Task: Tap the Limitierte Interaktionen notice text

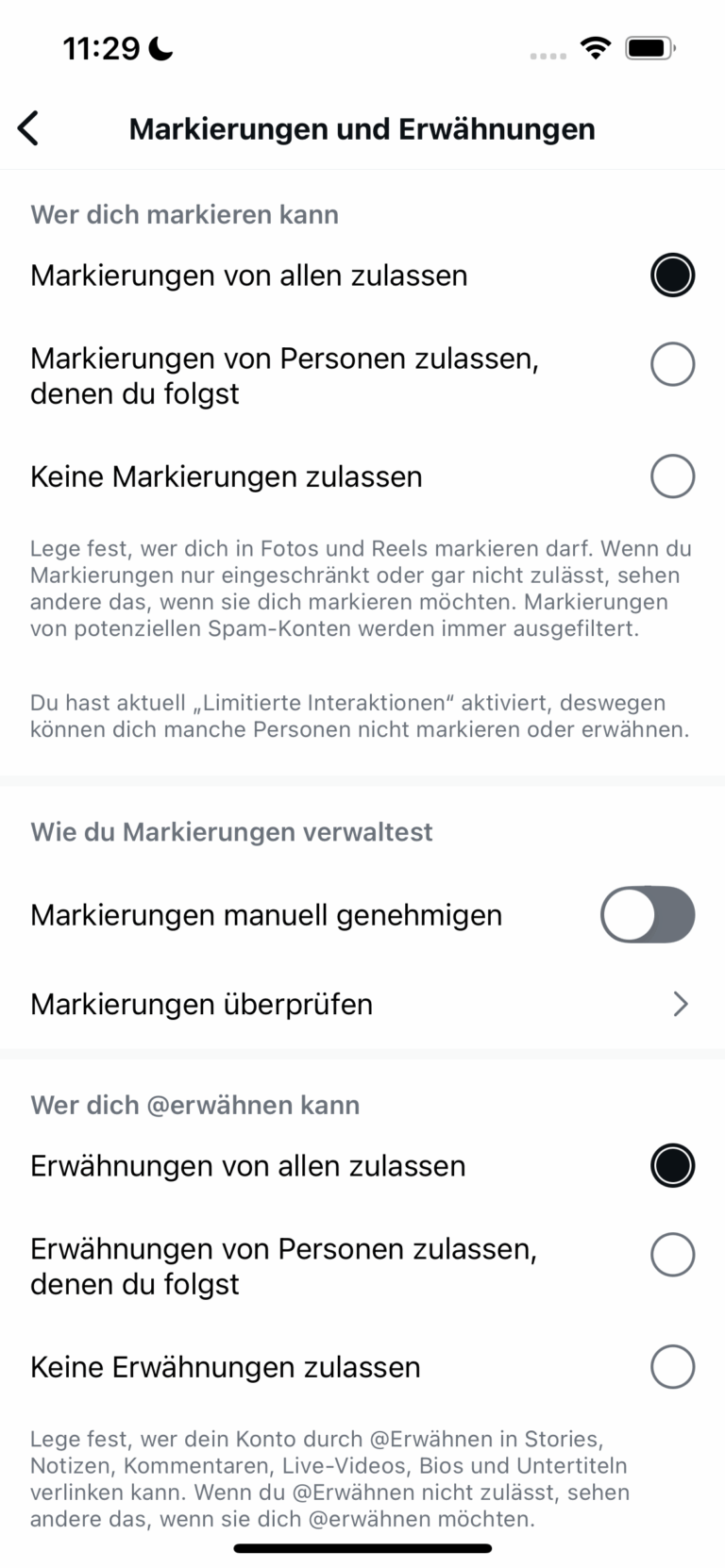Action: pos(362,715)
